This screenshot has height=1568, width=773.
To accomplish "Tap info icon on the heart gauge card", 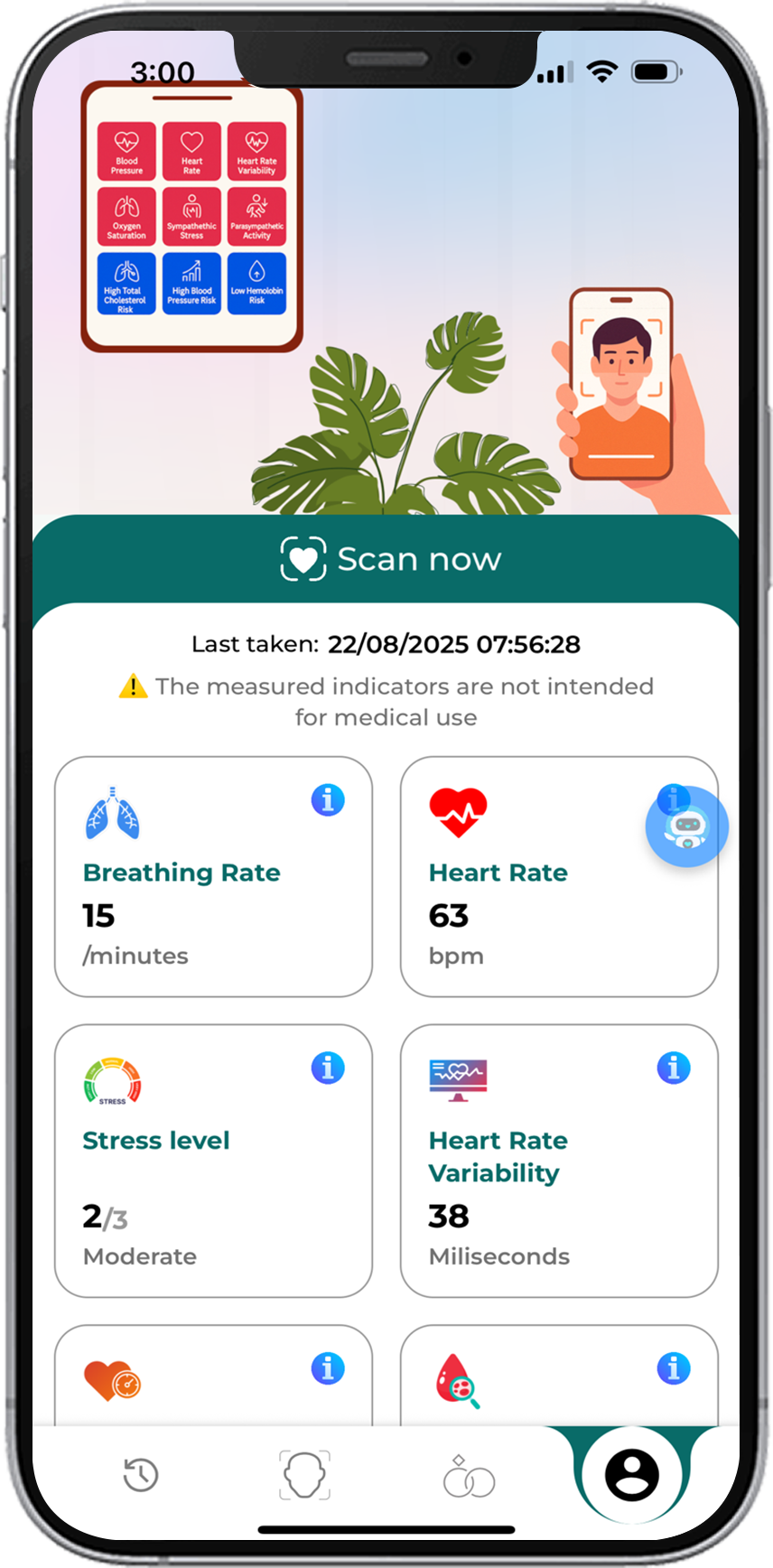I will click(x=328, y=1368).
